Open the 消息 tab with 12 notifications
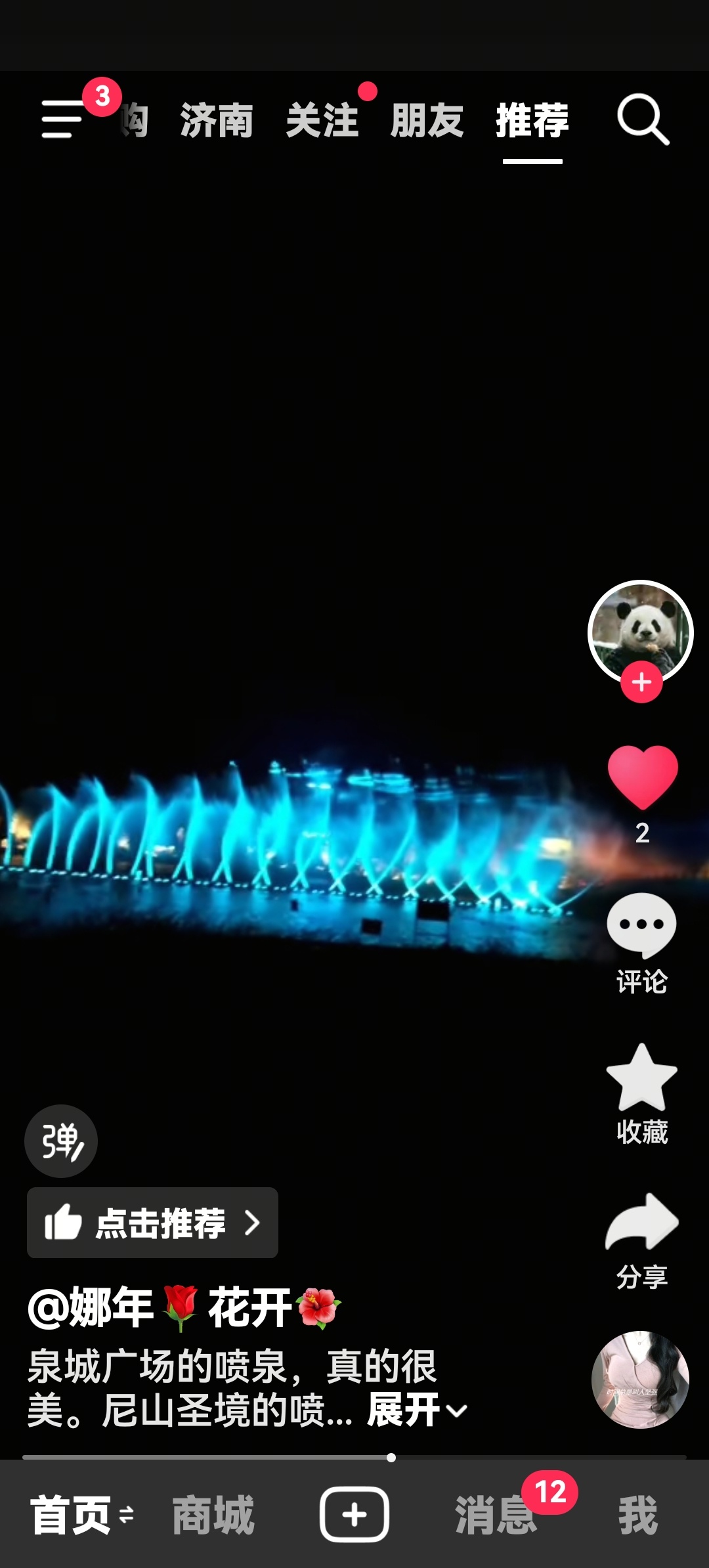The image size is (709, 1568). tap(496, 1515)
